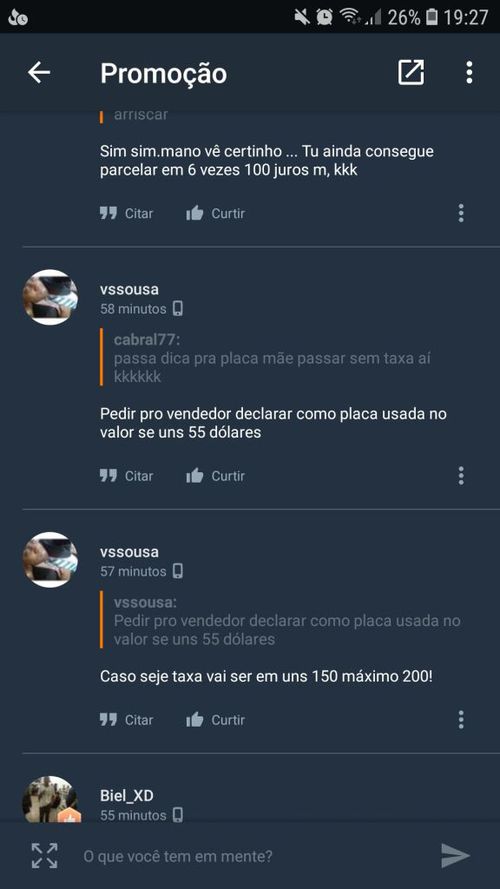Open the thread in external browser

(411, 73)
